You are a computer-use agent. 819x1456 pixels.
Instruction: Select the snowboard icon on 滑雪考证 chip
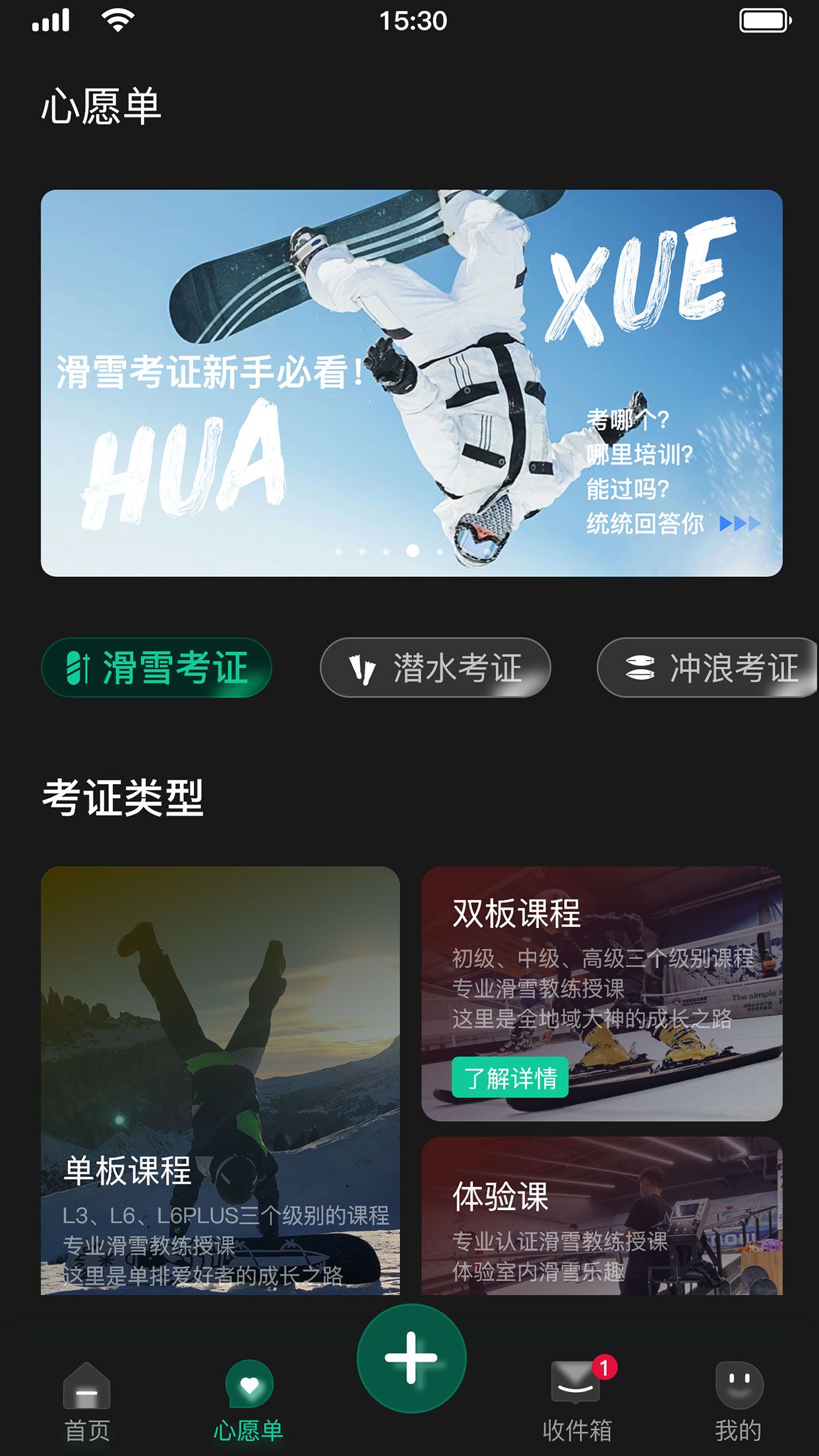point(79,668)
